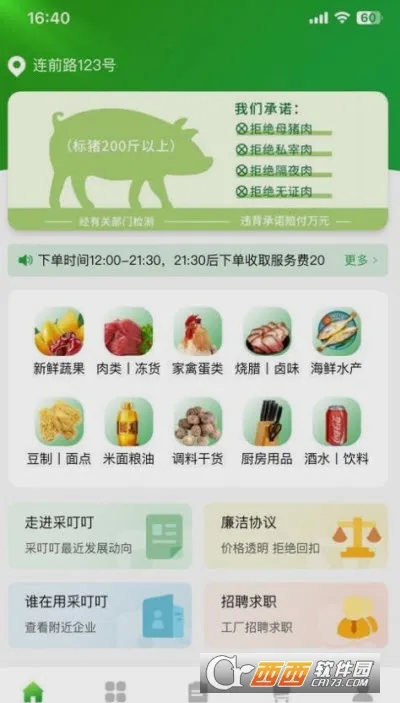This screenshot has width=400, height=703.
Task: Open the pork promise banner
Action: tap(198, 161)
